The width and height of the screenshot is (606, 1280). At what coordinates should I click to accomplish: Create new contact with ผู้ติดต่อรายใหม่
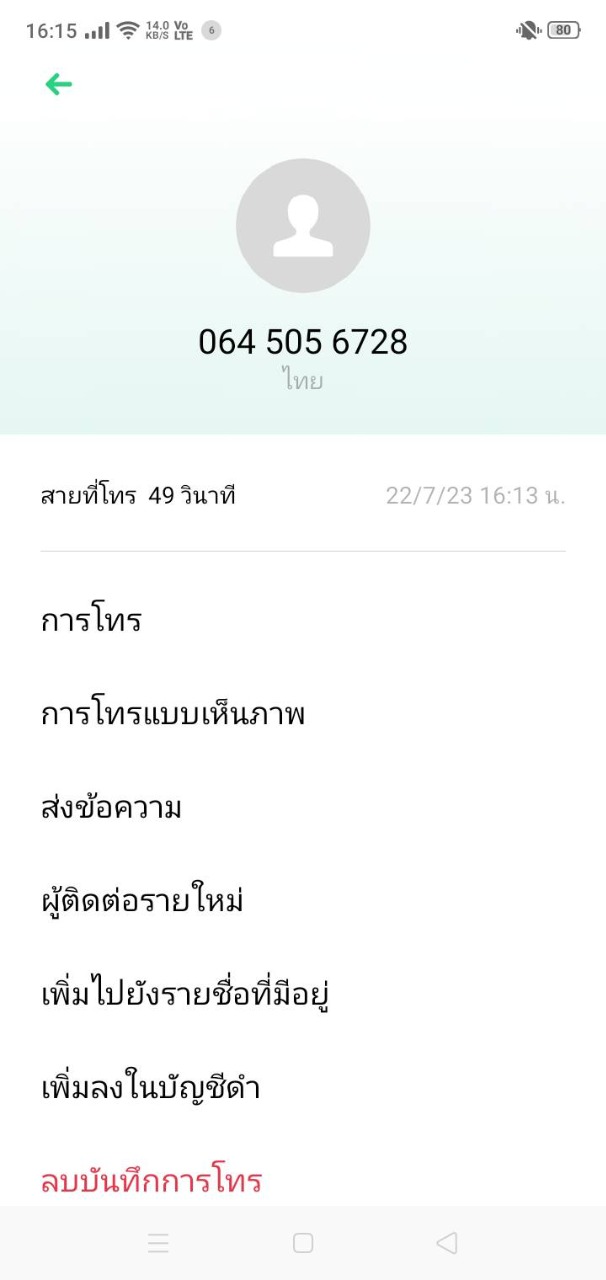pyautogui.click(x=142, y=901)
